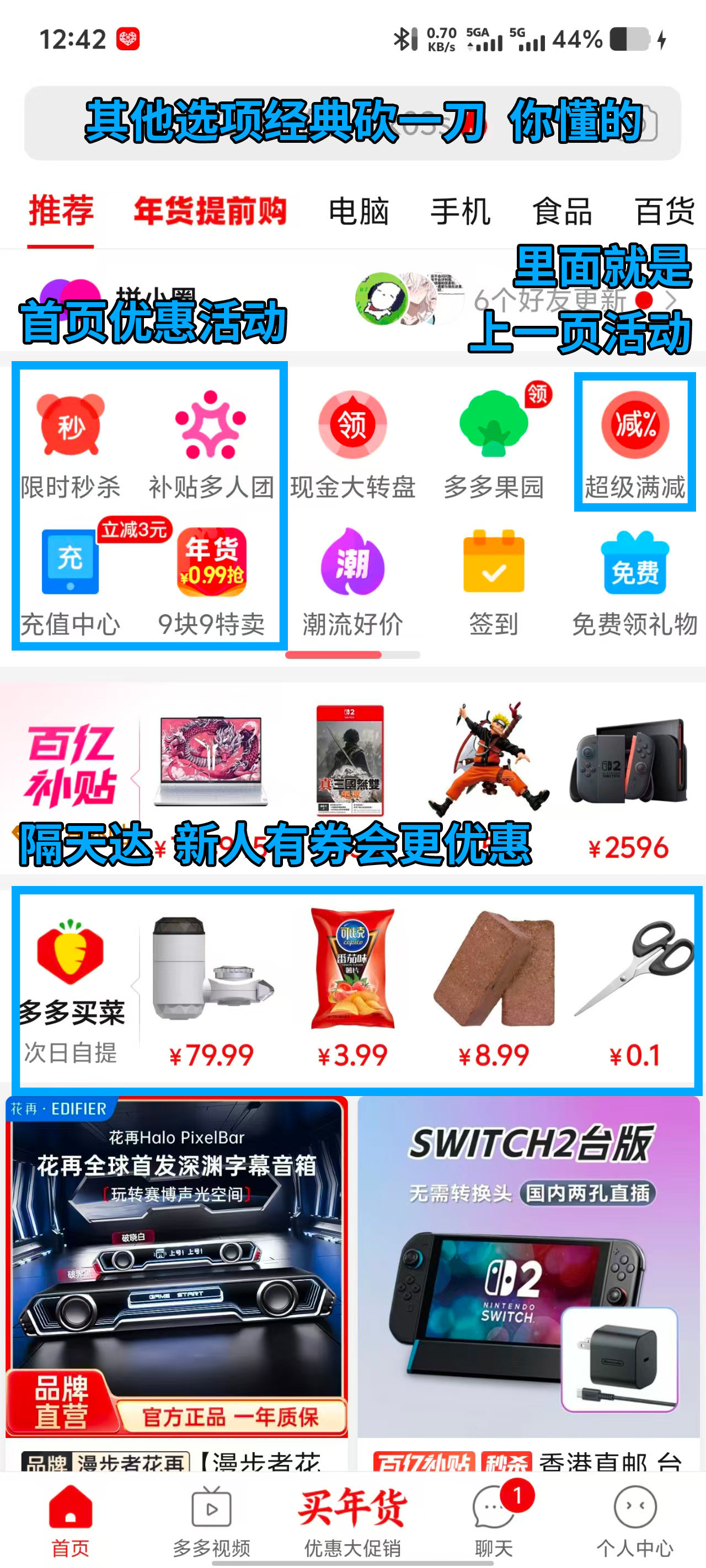Image resolution: width=706 pixels, height=1568 pixels.
Task: Open 现金大转盘 activity
Action: tap(352, 444)
